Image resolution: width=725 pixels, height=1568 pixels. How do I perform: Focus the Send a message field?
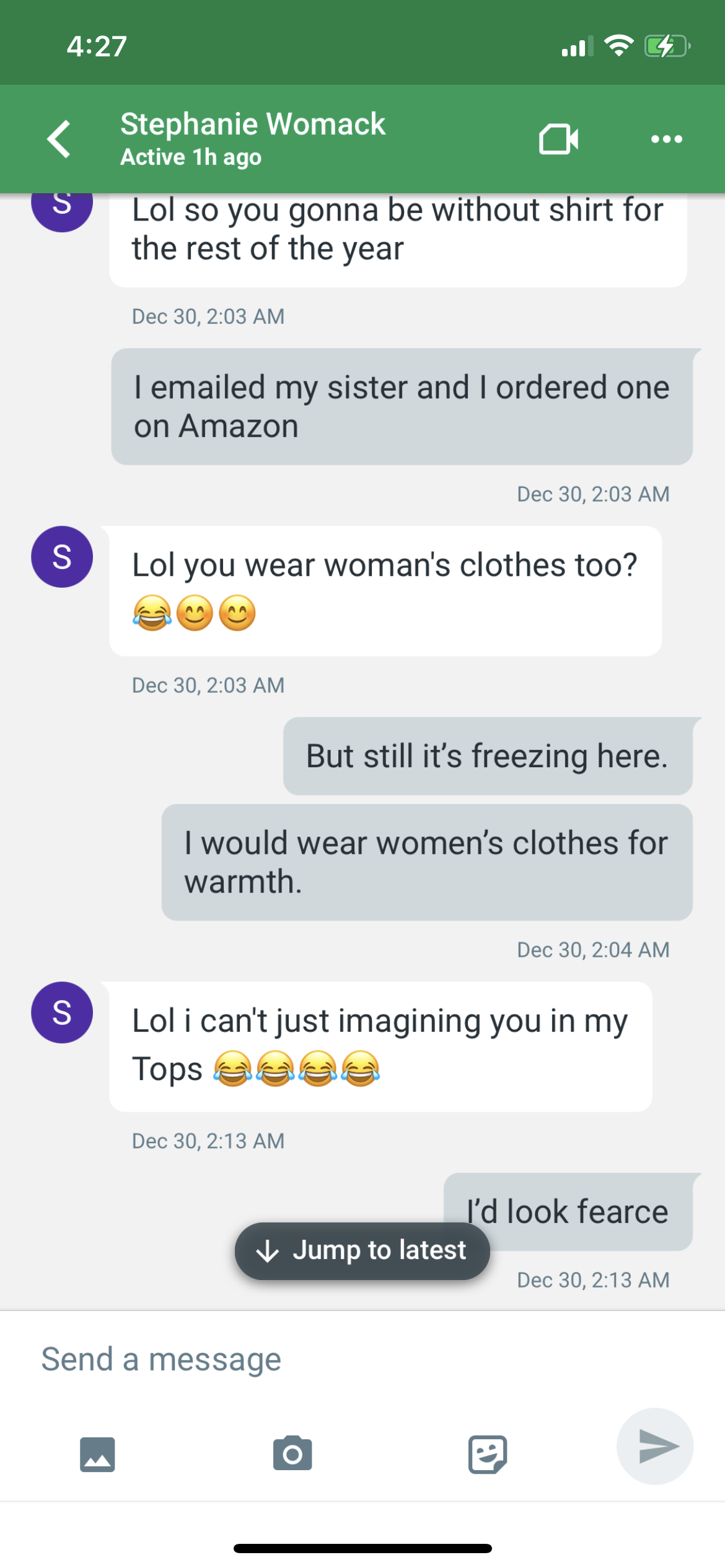click(362, 1359)
